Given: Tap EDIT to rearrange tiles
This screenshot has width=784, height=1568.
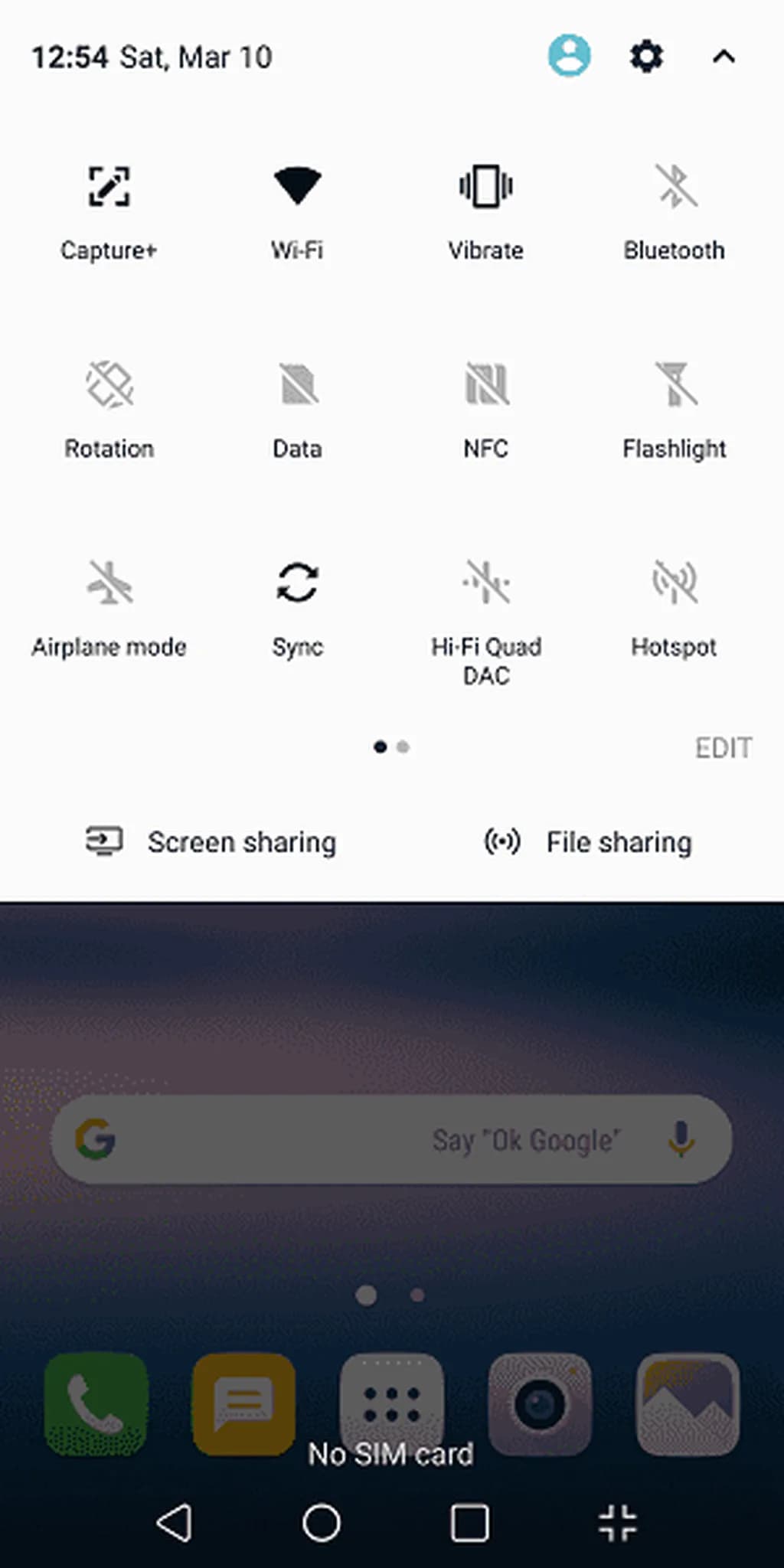Looking at the screenshot, I should pyautogui.click(x=723, y=747).
